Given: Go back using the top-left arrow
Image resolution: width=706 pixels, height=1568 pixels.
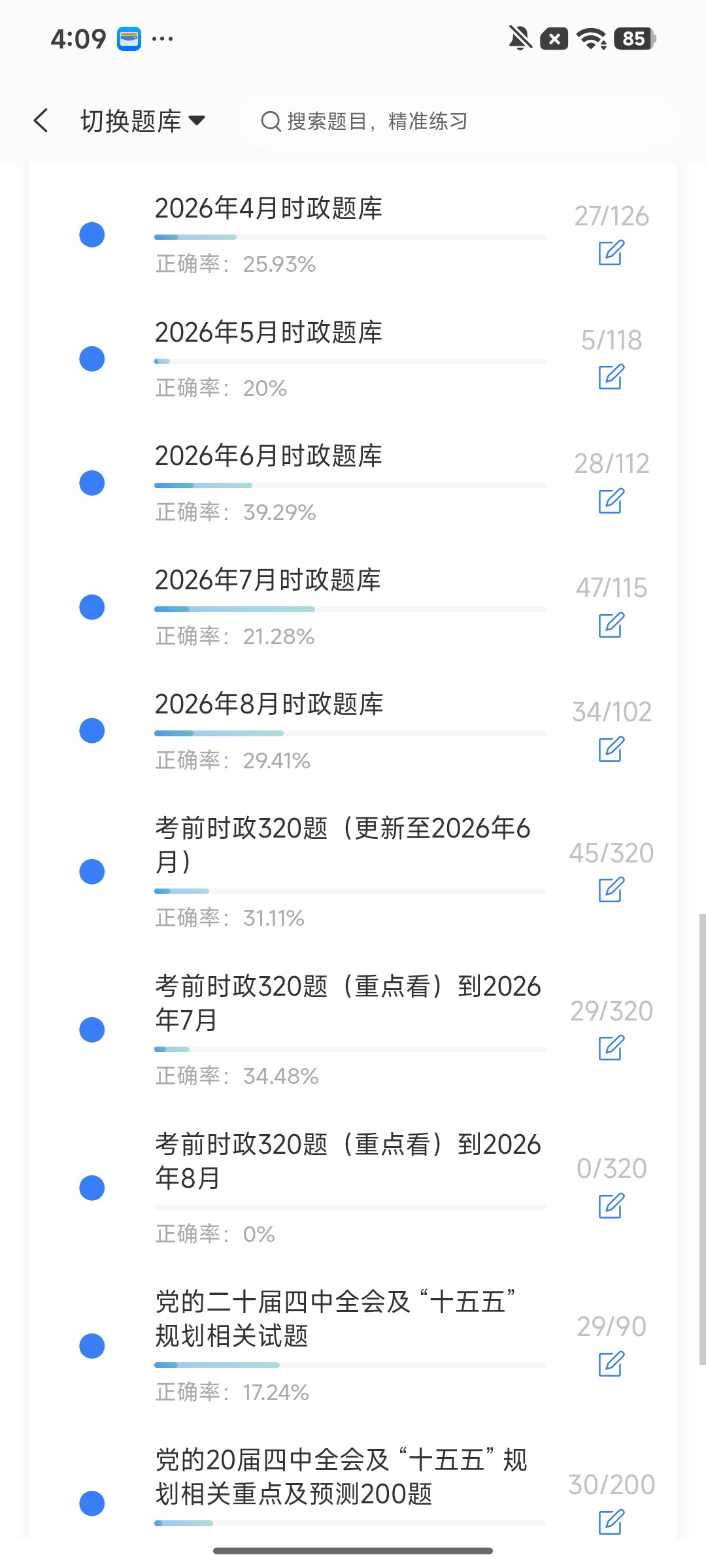Looking at the screenshot, I should click(41, 120).
